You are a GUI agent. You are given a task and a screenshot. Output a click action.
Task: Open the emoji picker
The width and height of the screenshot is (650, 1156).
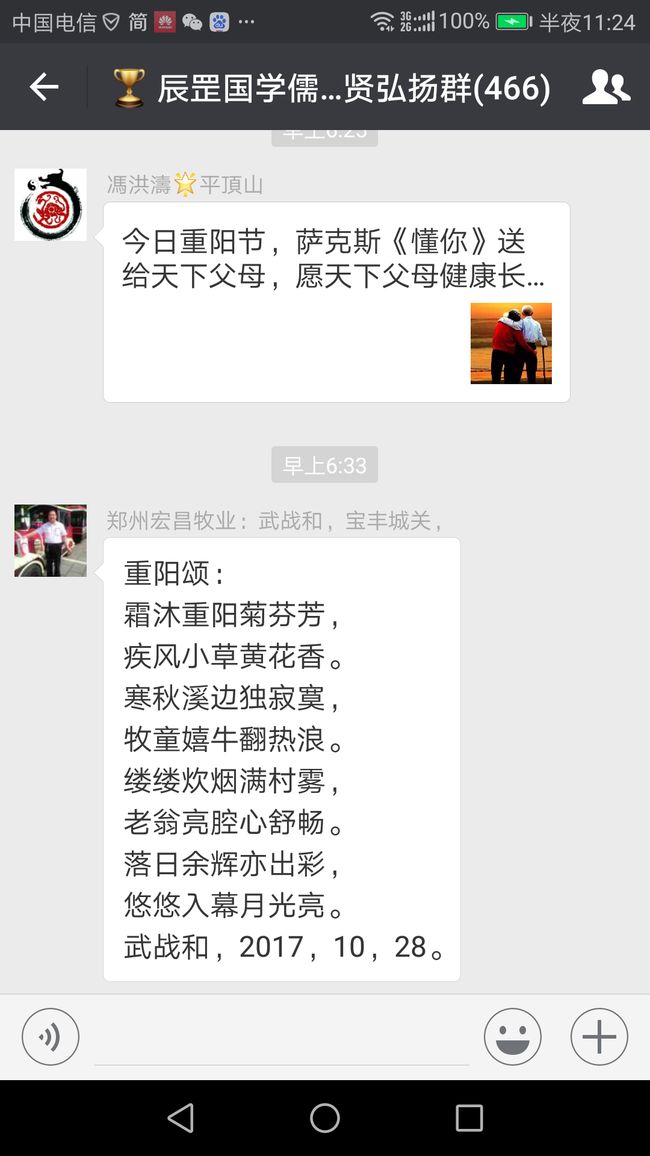(512, 1037)
